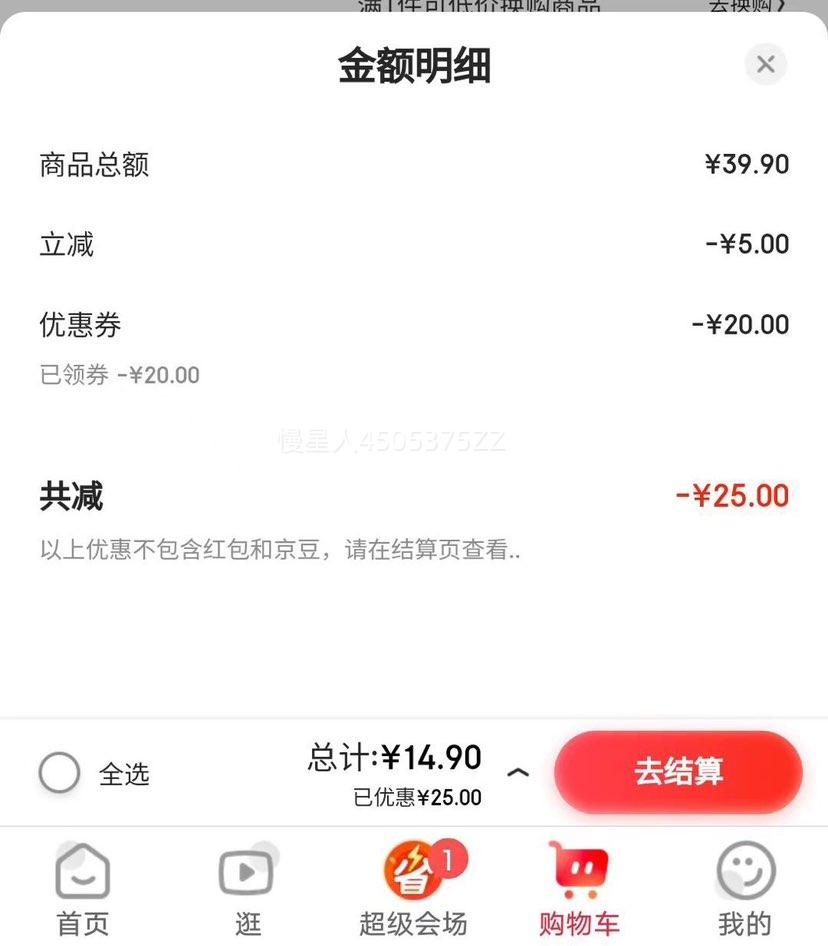Tap the 共减 -¥25.00 total deduction
Viewport: 828px width, 946px height.
point(733,494)
